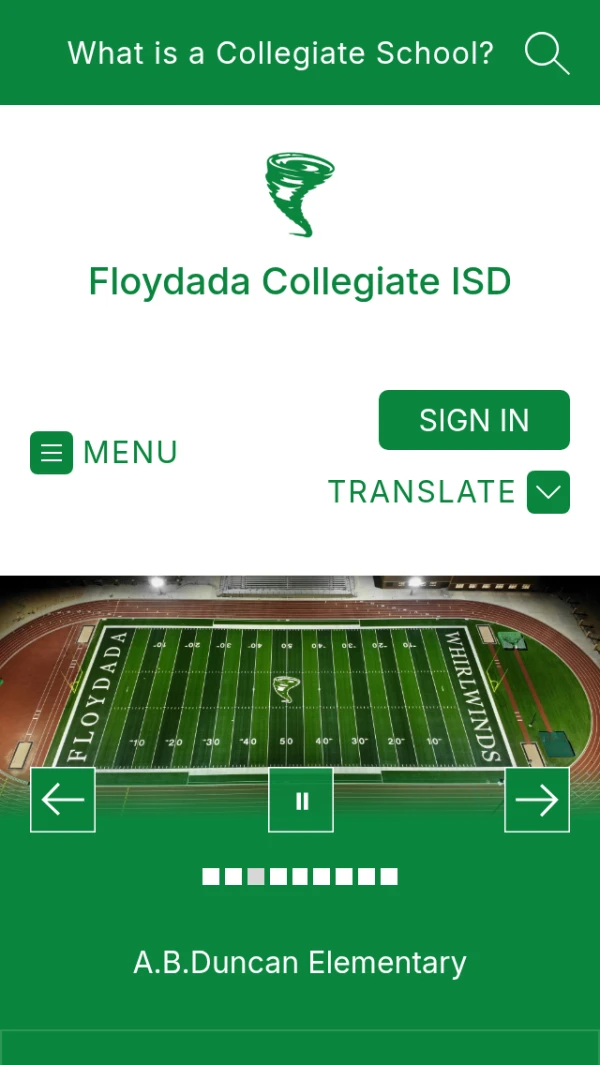Tap the SIGN IN button
Image resolution: width=600 pixels, height=1065 pixels.
point(474,420)
